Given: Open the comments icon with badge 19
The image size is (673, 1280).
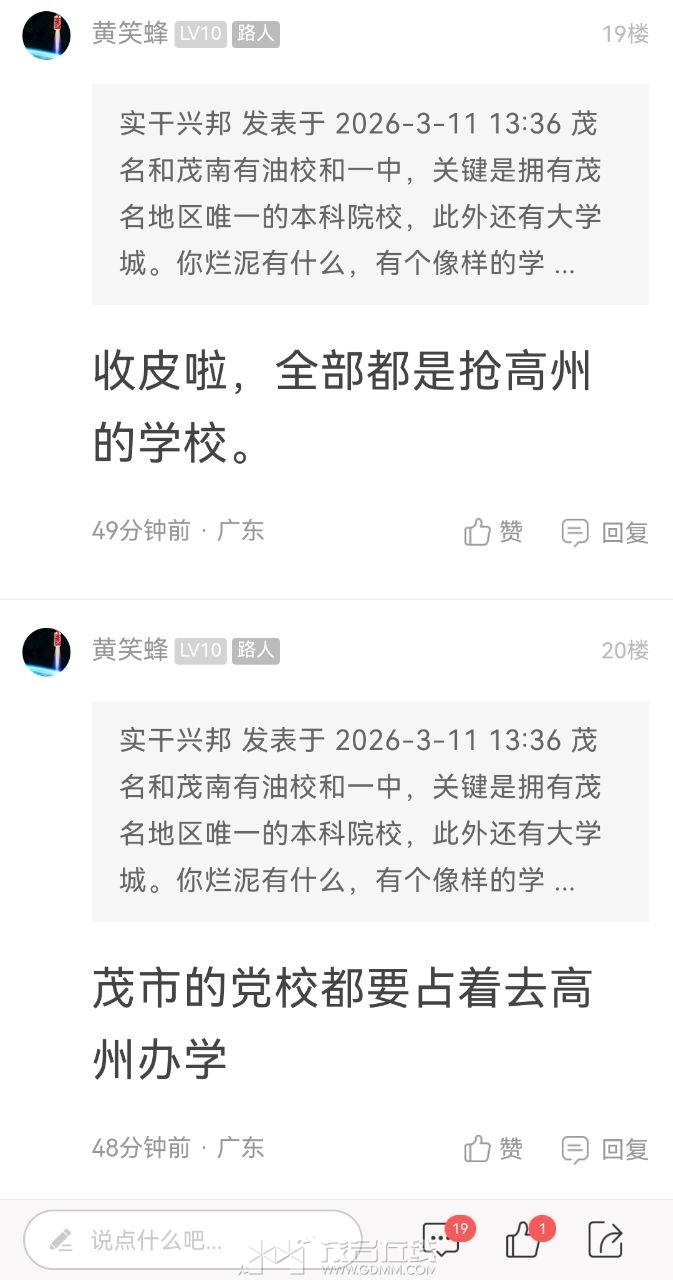Looking at the screenshot, I should click(441, 1240).
